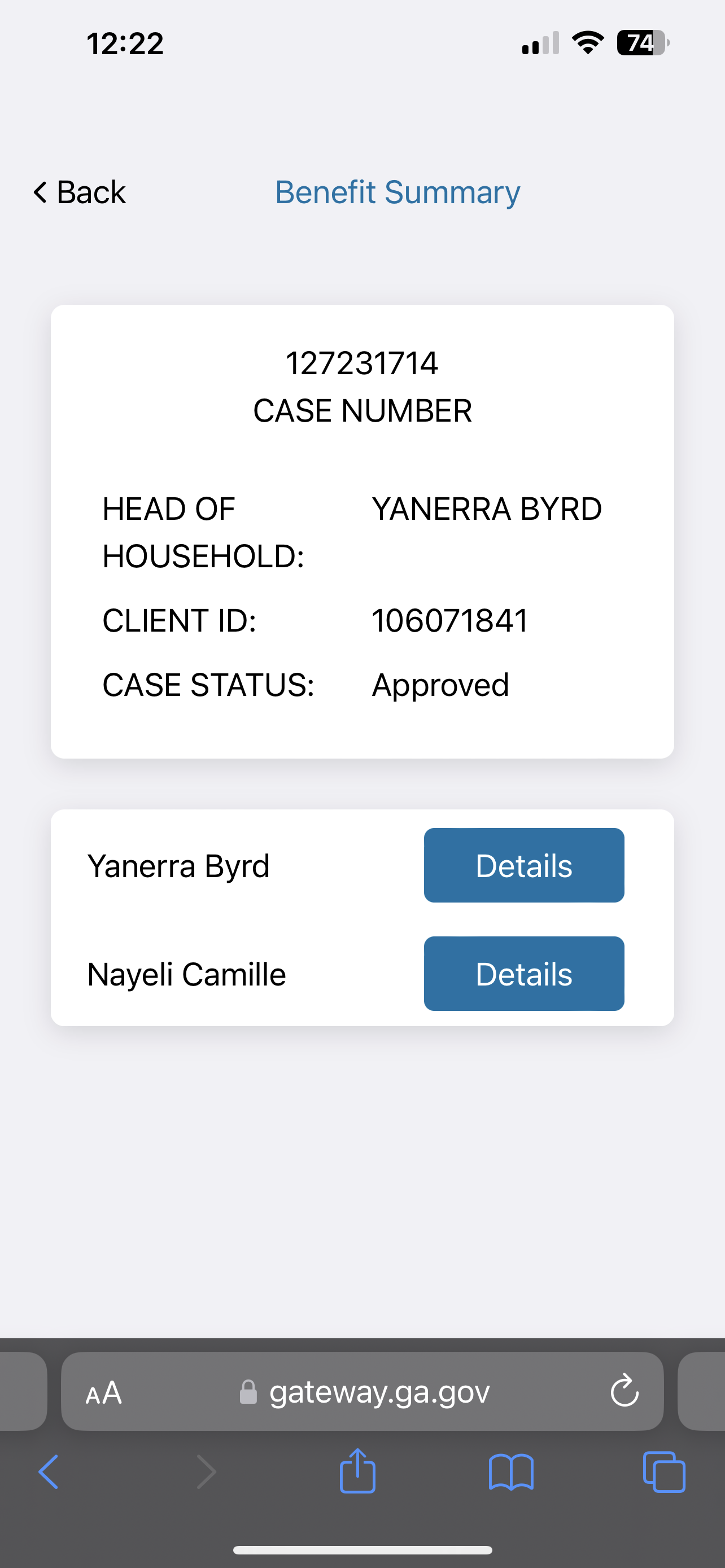
Task: View Details for Nayeli Camille
Action: coord(523,973)
